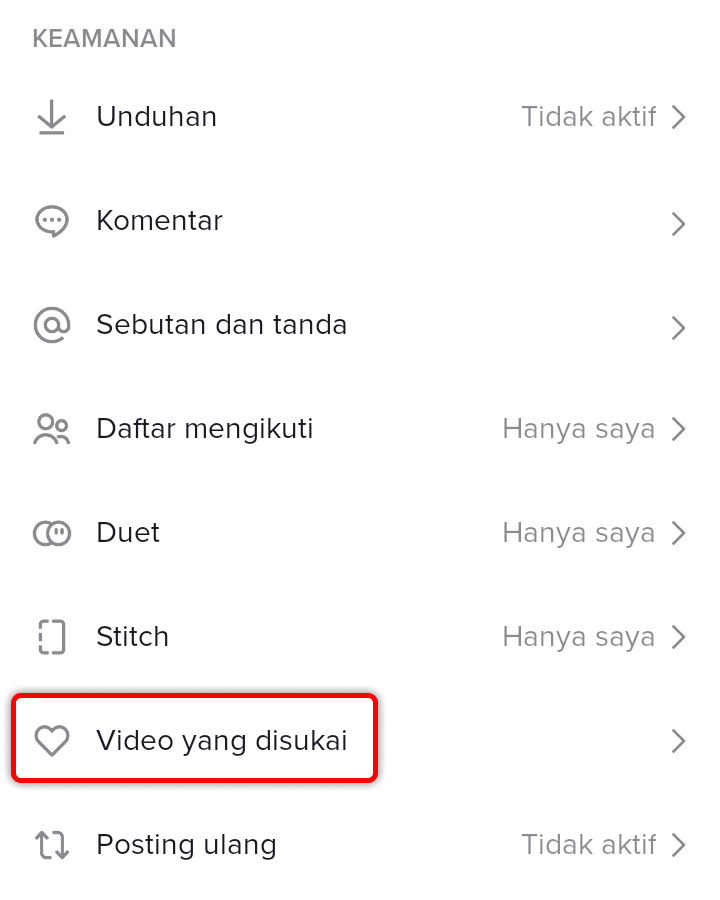Open the Daftar mengikuti chevron
The image size is (720, 900).
[x=679, y=428]
